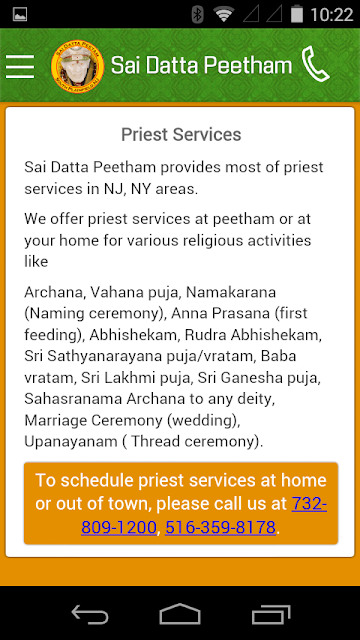
Task: Go to the home screen
Action: click(x=180, y=614)
